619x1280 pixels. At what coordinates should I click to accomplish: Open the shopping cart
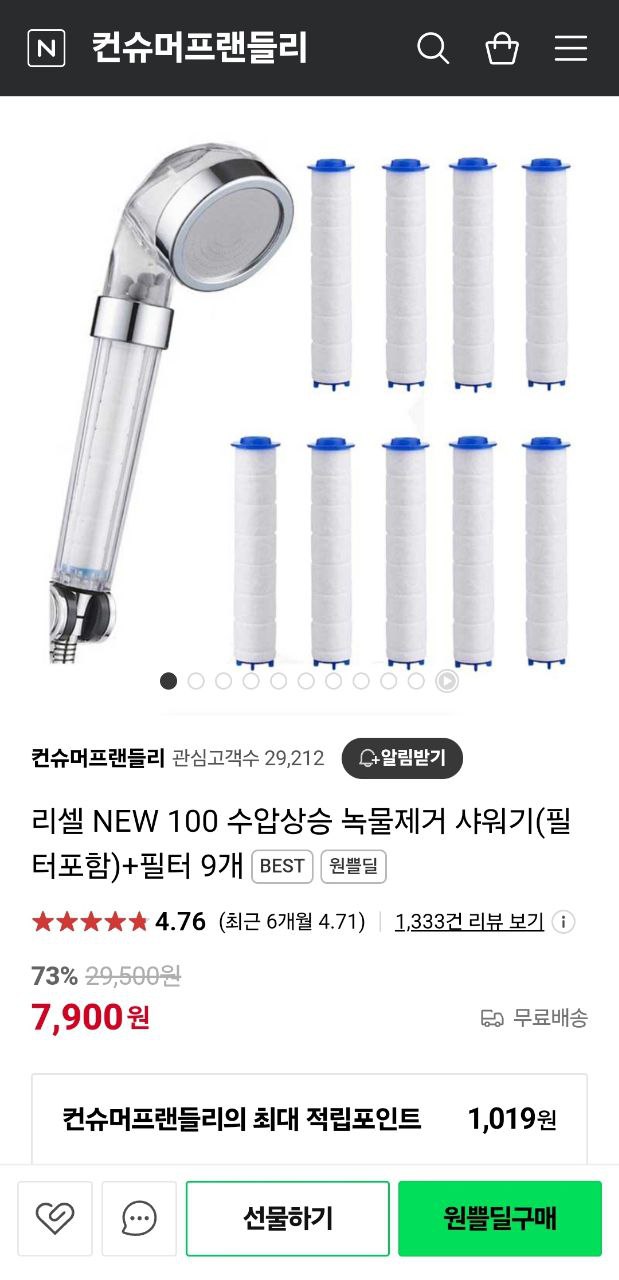(502, 48)
